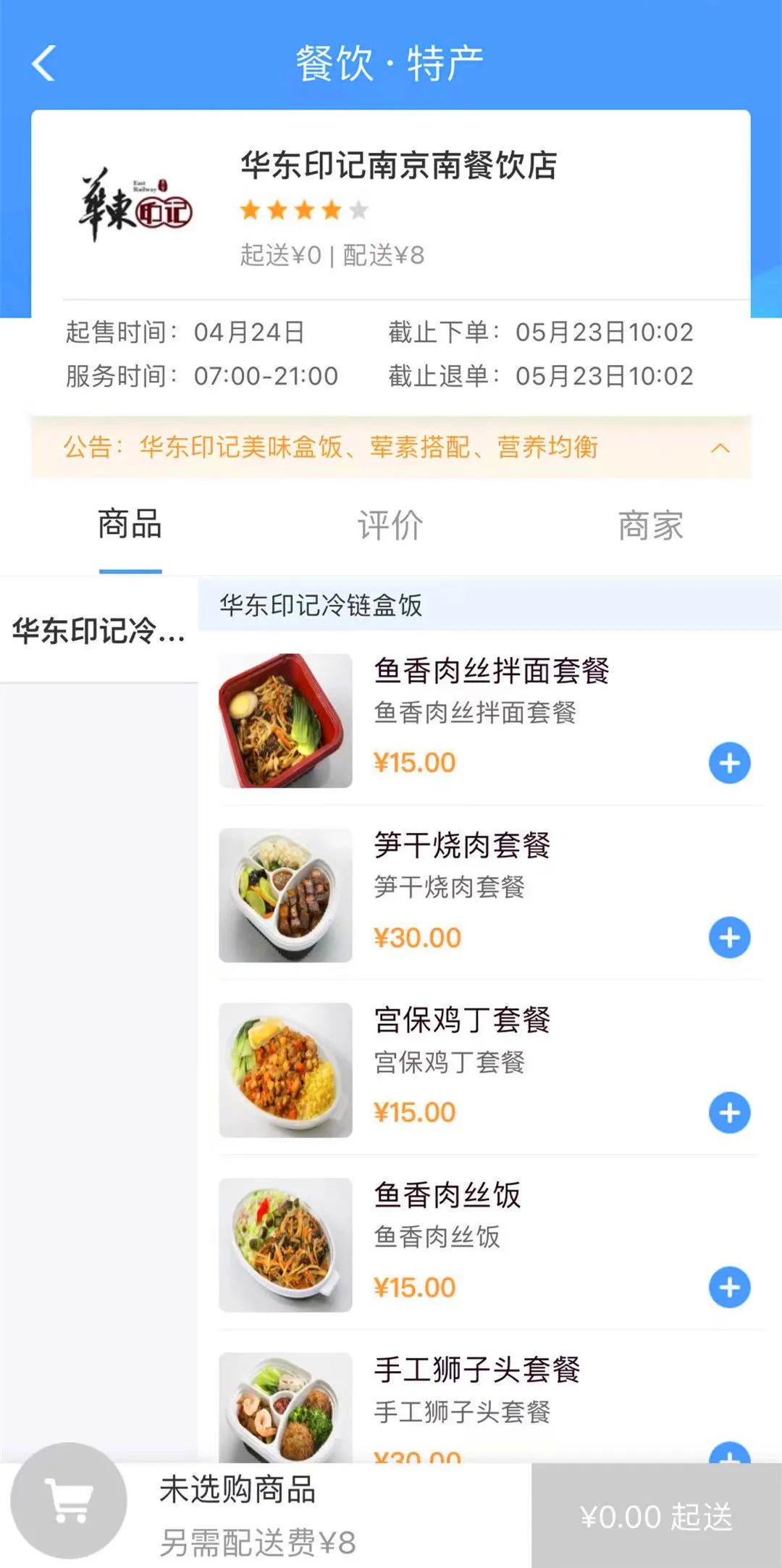The width and height of the screenshot is (782, 1568).
Task: Switch to the 评价 tab
Action: pos(390,525)
